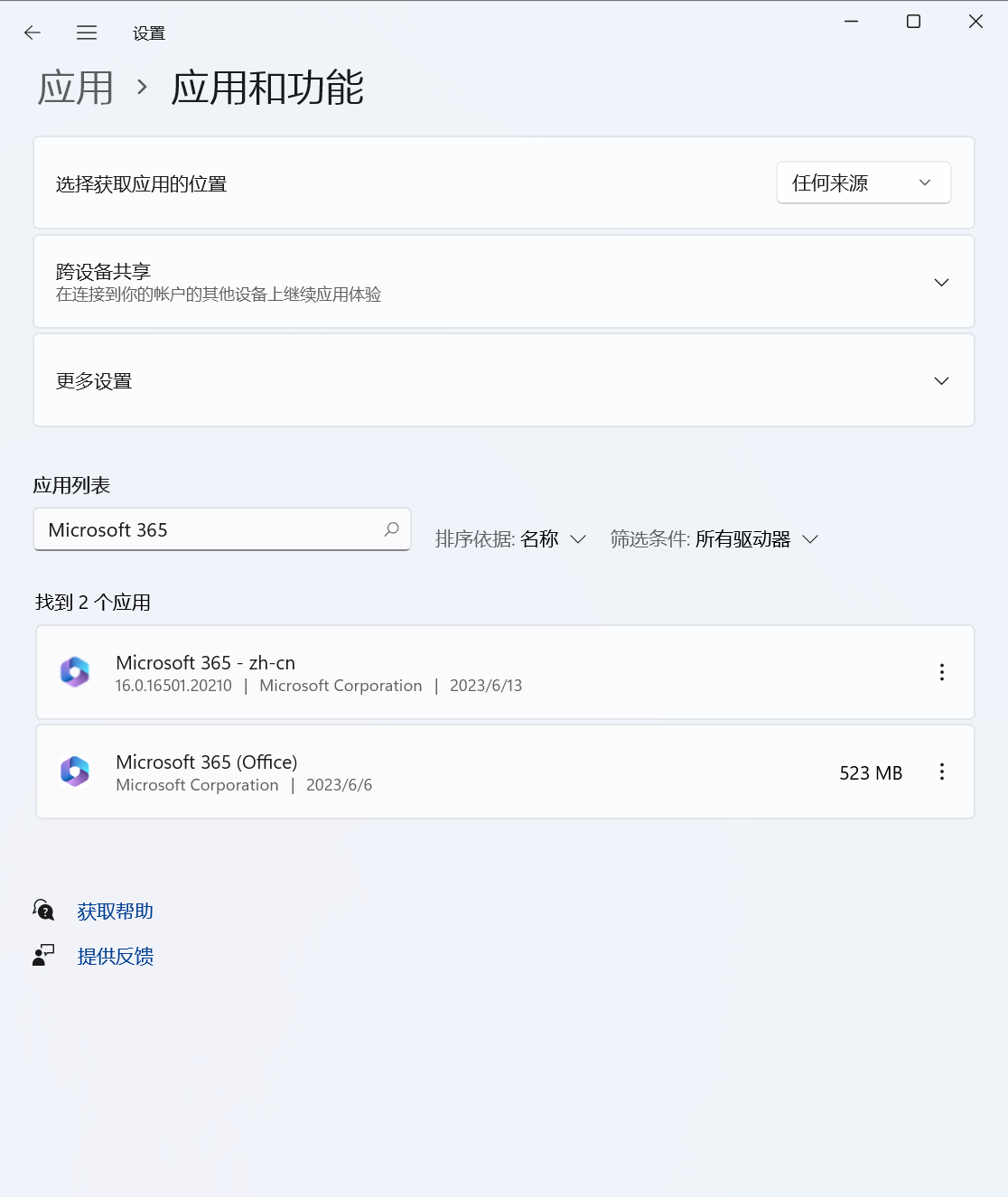This screenshot has height=1197, width=1008.
Task: Minimize the settings window
Action: (851, 22)
